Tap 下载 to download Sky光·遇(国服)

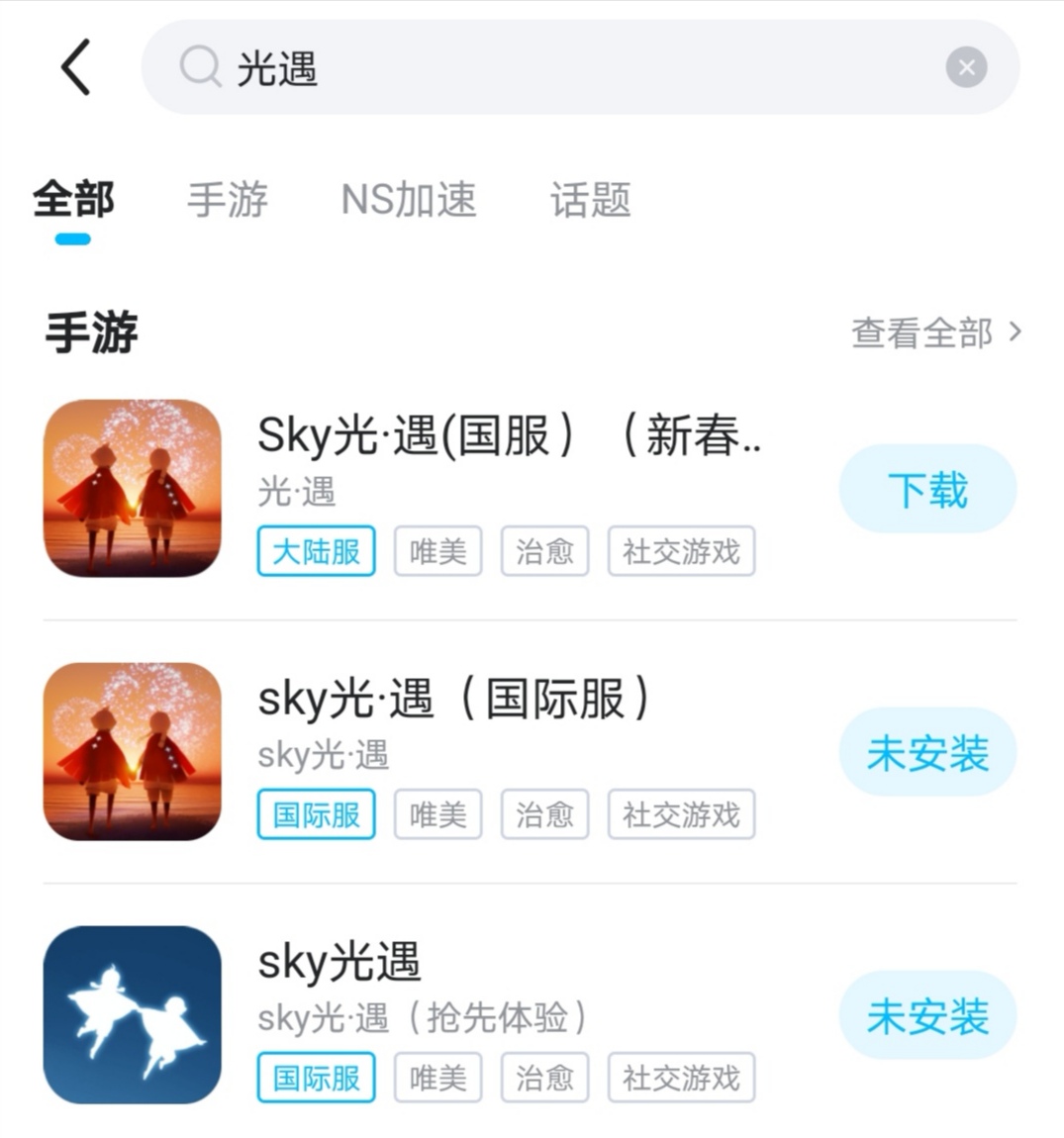[x=927, y=490]
